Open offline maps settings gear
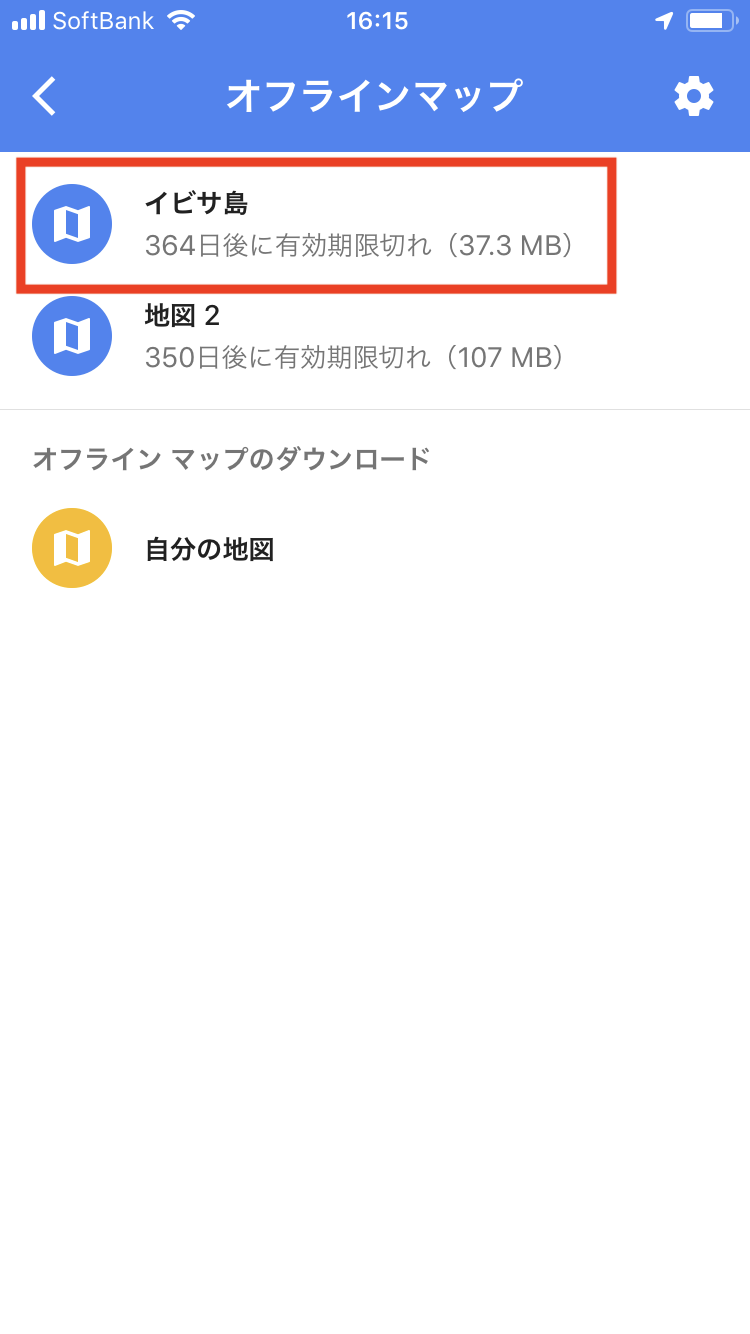The height and width of the screenshot is (1334, 750). (x=694, y=96)
